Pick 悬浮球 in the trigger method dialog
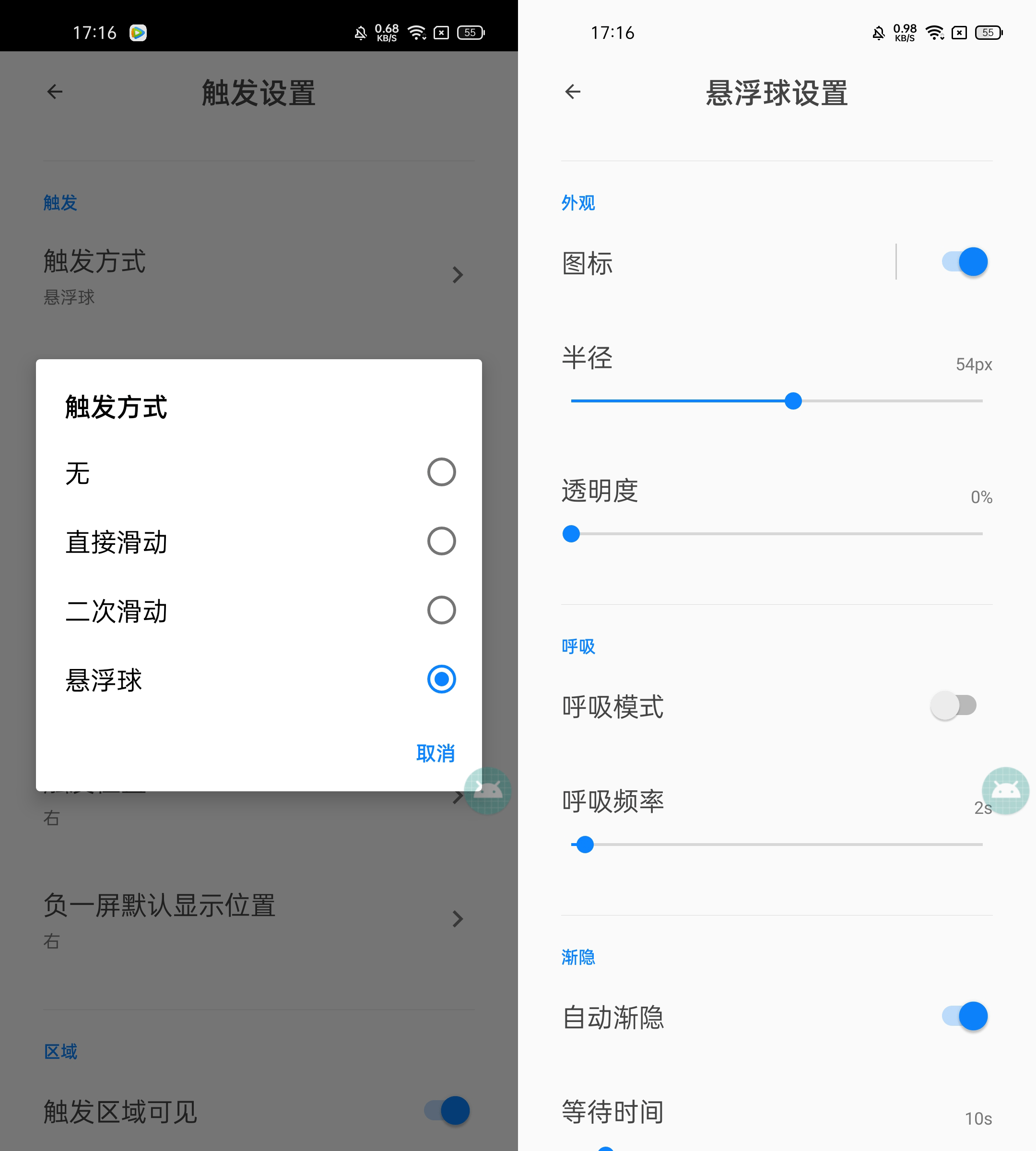The width and height of the screenshot is (1036, 1151). click(441, 679)
